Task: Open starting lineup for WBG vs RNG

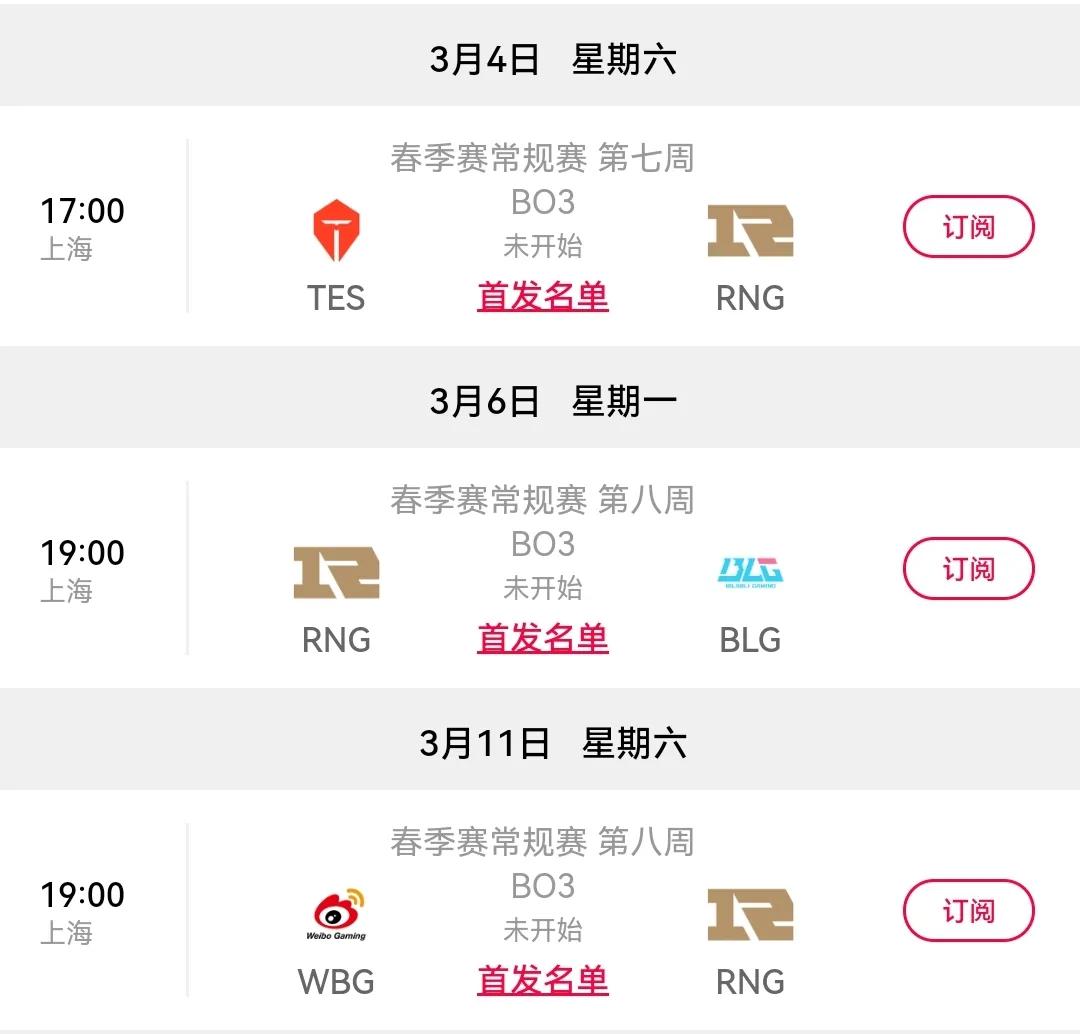Action: [x=543, y=981]
